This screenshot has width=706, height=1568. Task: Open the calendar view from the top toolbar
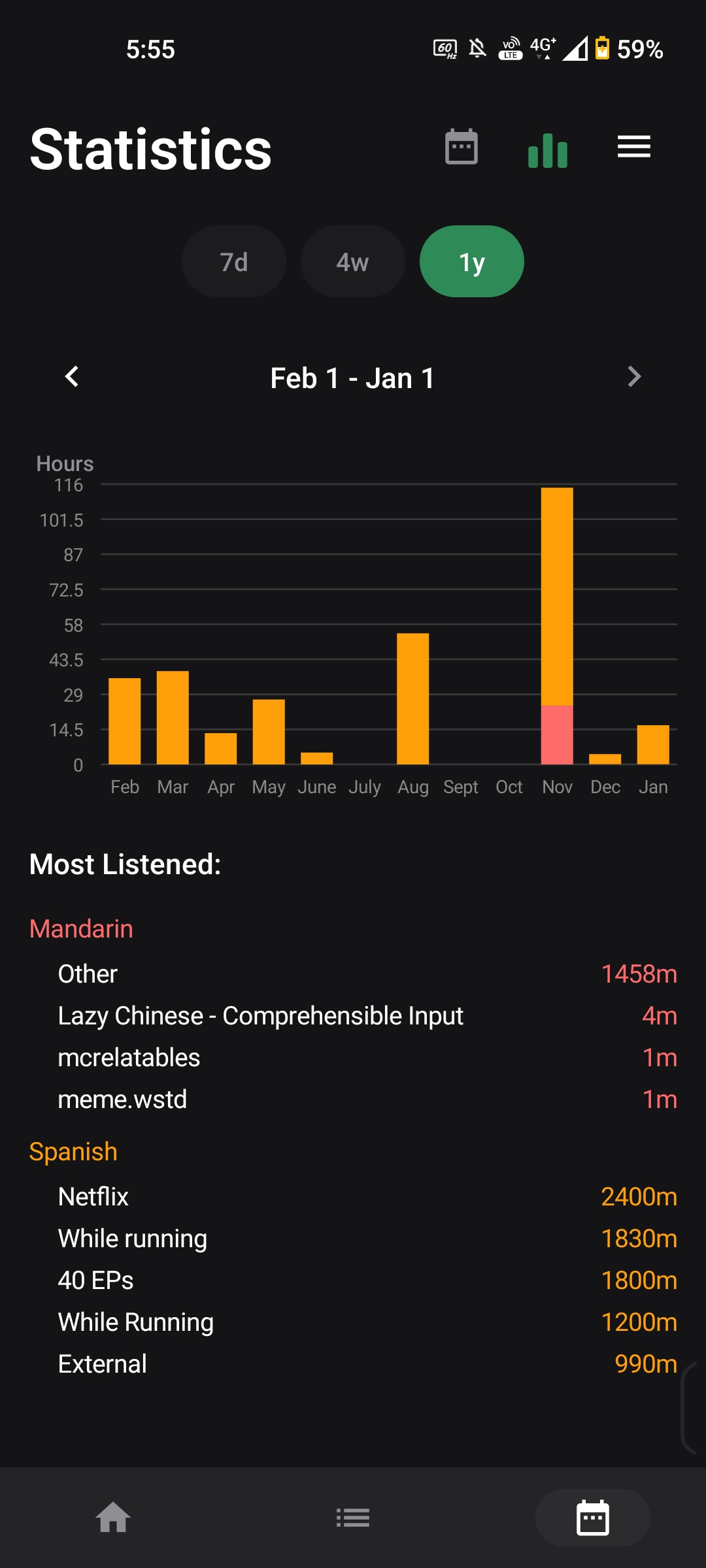coord(461,148)
